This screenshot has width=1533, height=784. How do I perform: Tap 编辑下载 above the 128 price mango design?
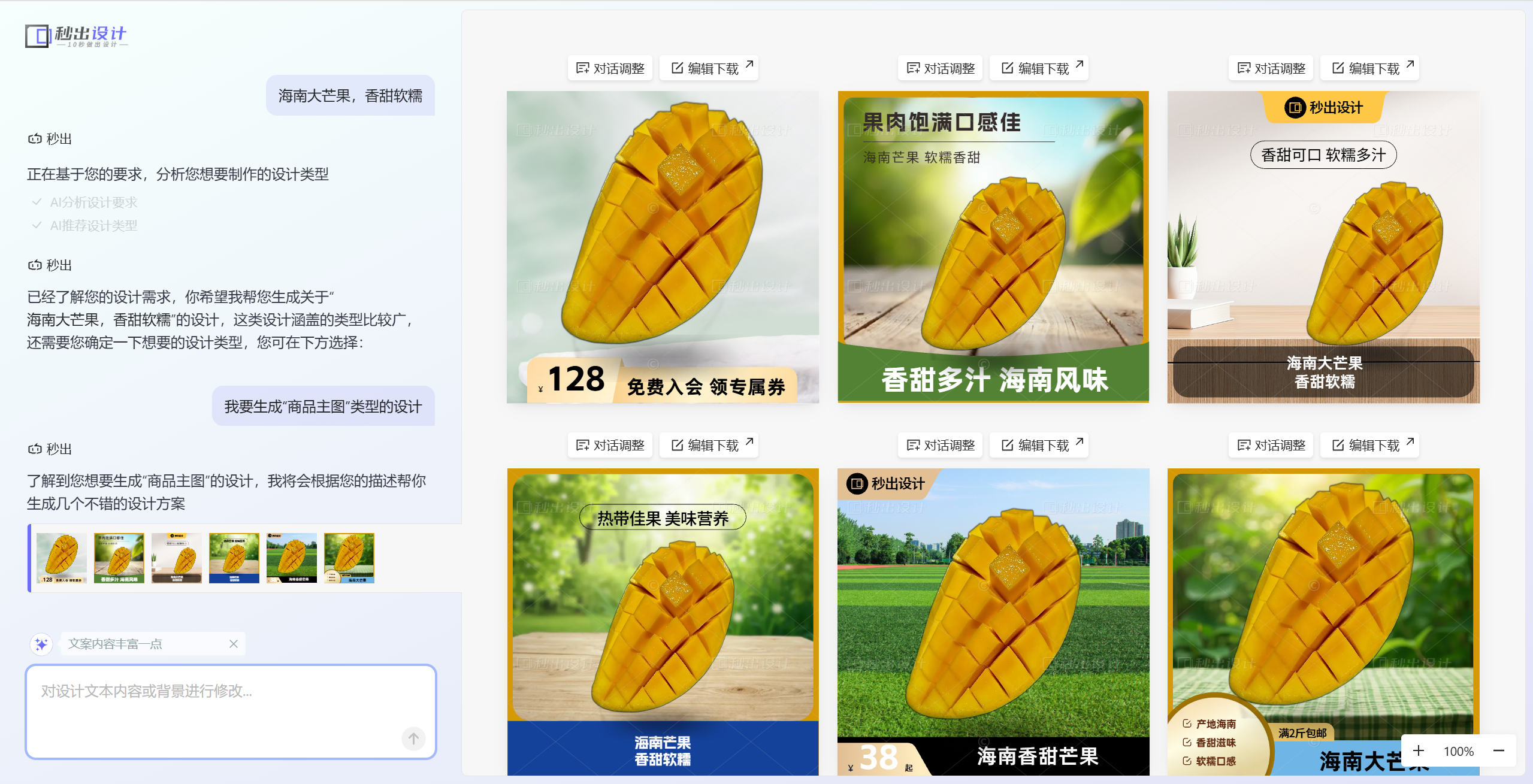pyautogui.click(x=709, y=68)
